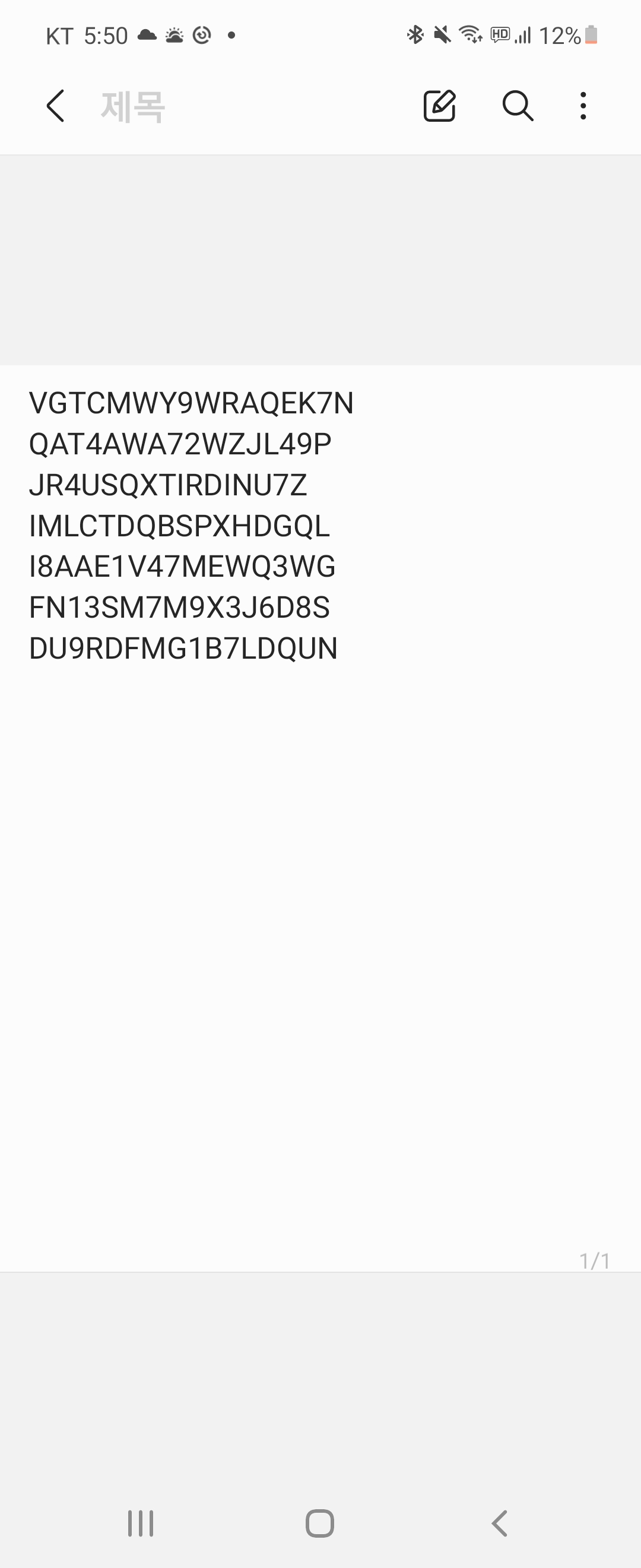Go to the system home screen

320,1523
